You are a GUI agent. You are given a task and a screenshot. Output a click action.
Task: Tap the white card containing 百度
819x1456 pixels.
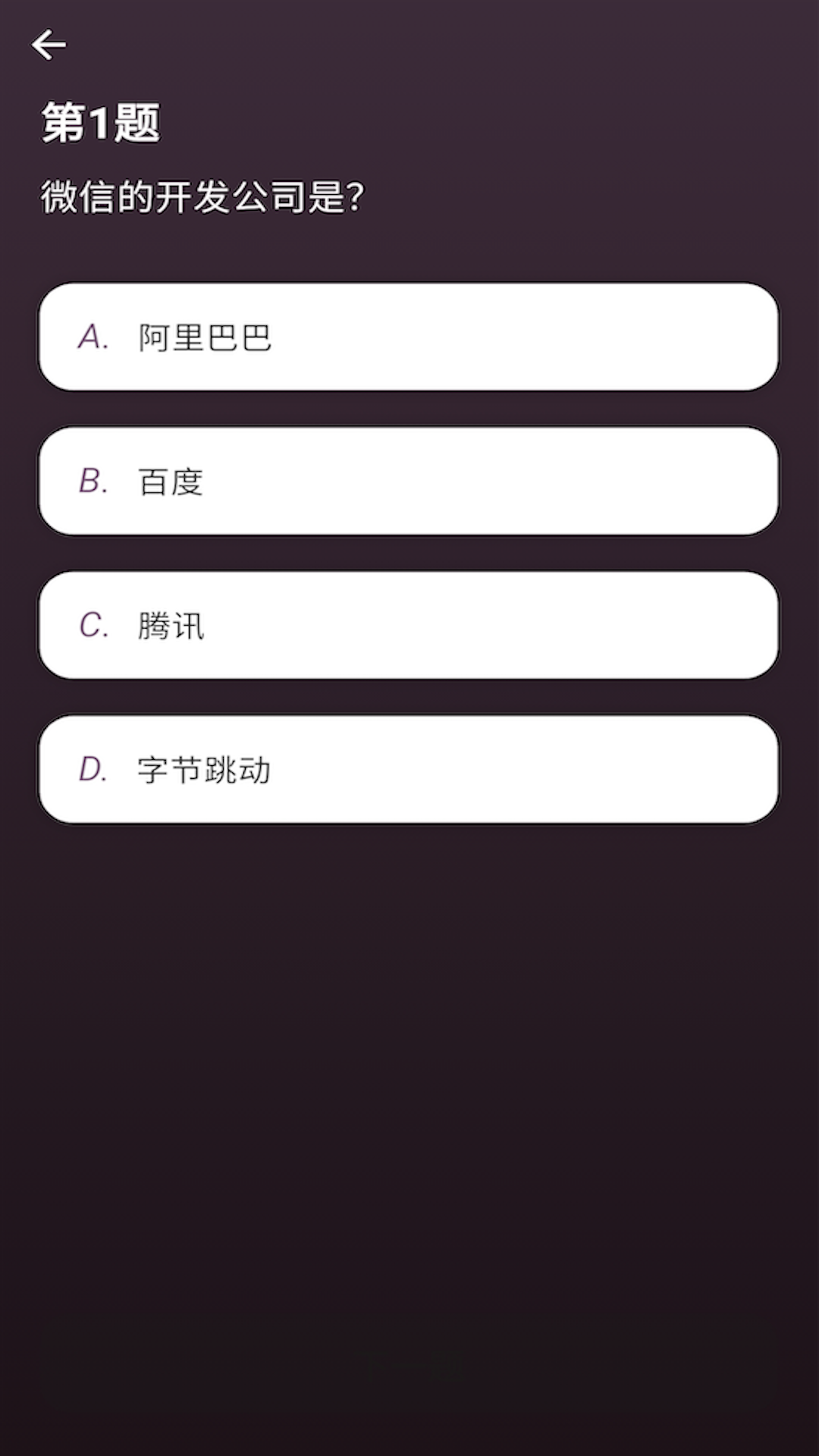pyautogui.click(x=409, y=480)
